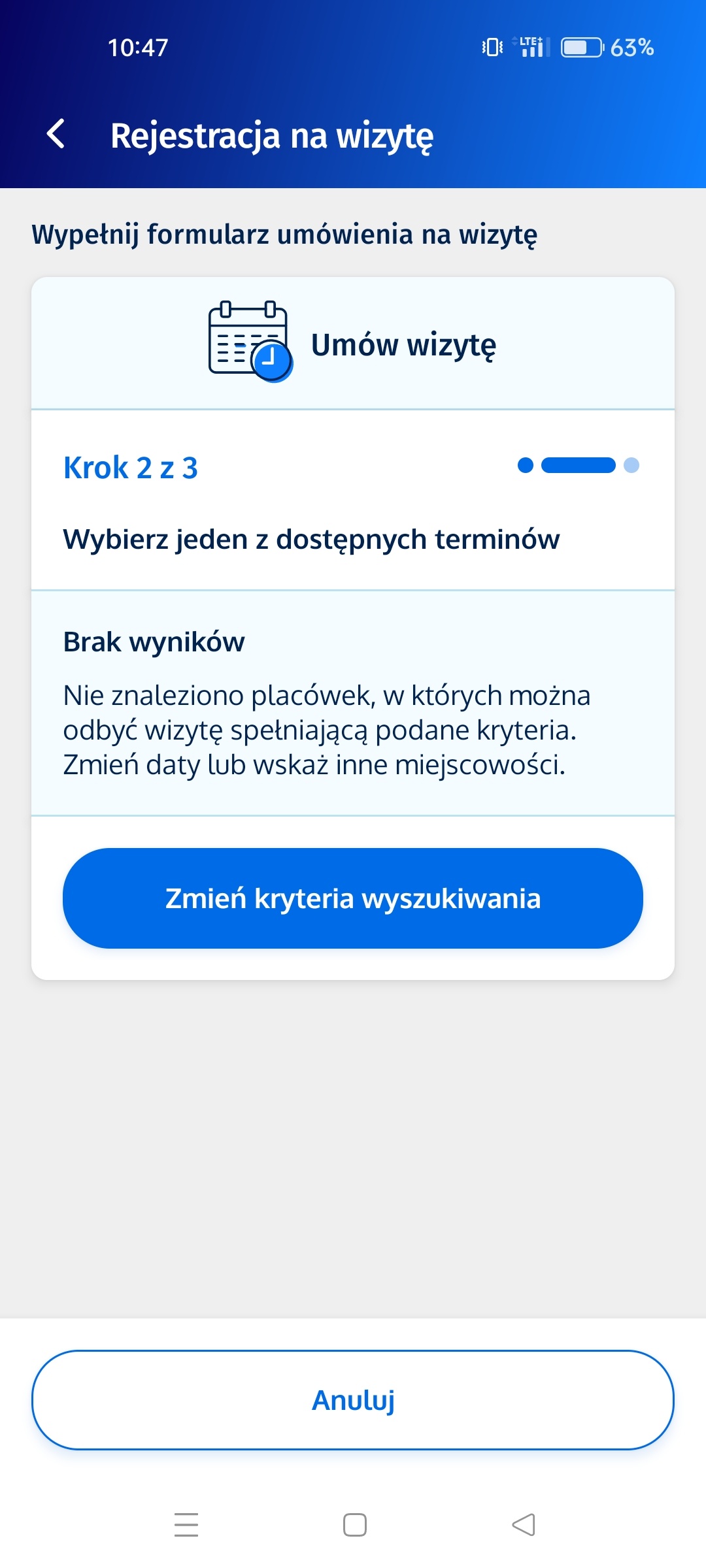Tap the 63% battery percentage text
Screen dimensions: 706x1568
point(631,48)
